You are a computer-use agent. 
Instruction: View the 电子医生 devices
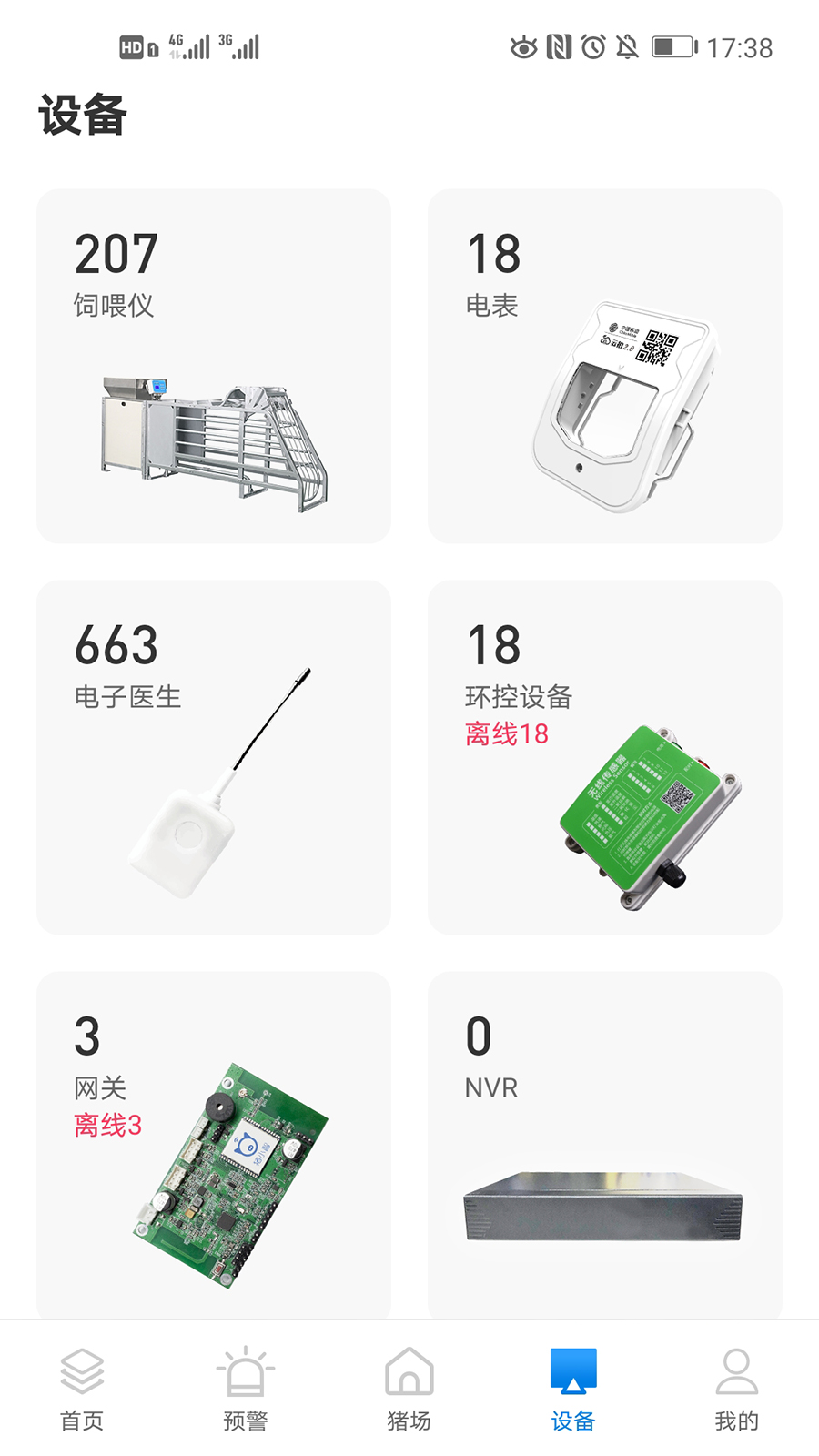click(214, 757)
